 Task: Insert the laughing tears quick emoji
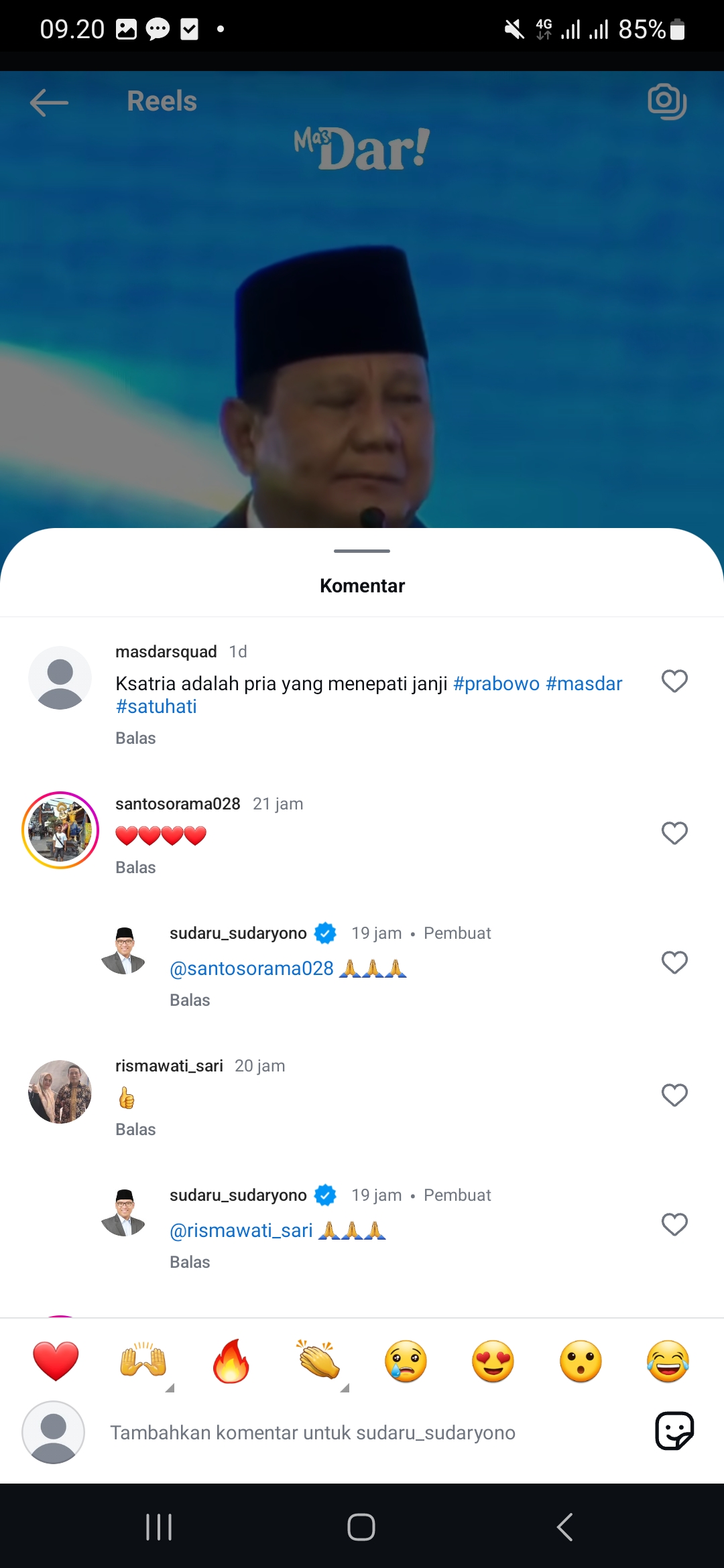668,1361
